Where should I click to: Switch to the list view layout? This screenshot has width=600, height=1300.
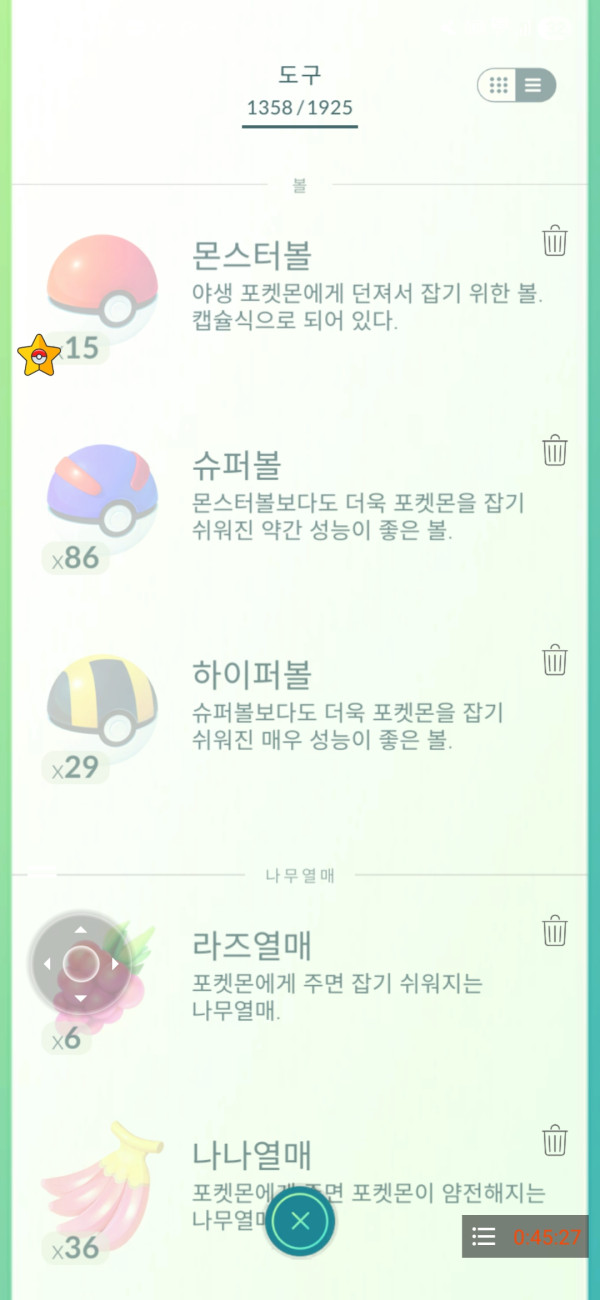tap(534, 85)
